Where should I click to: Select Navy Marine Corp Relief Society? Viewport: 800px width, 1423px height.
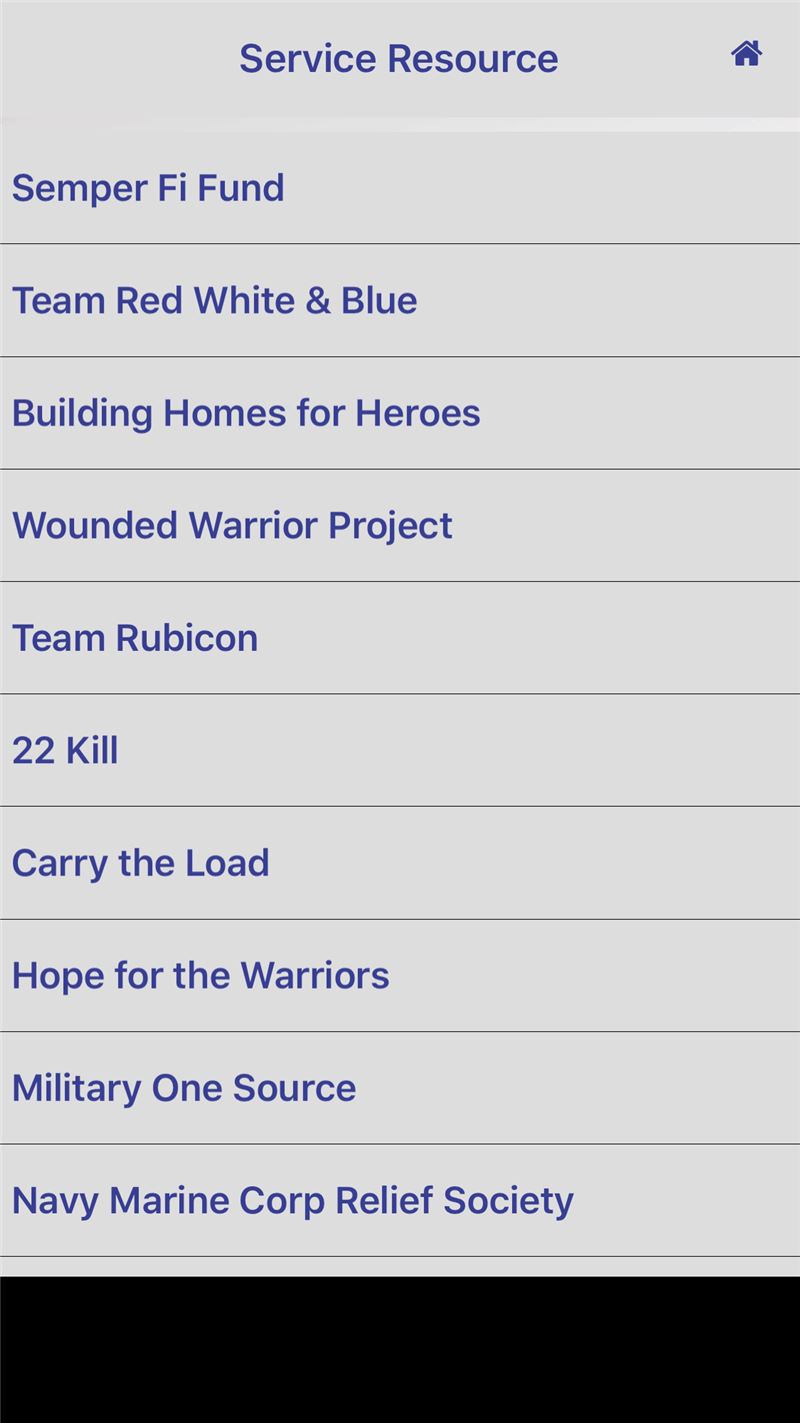pos(400,1200)
